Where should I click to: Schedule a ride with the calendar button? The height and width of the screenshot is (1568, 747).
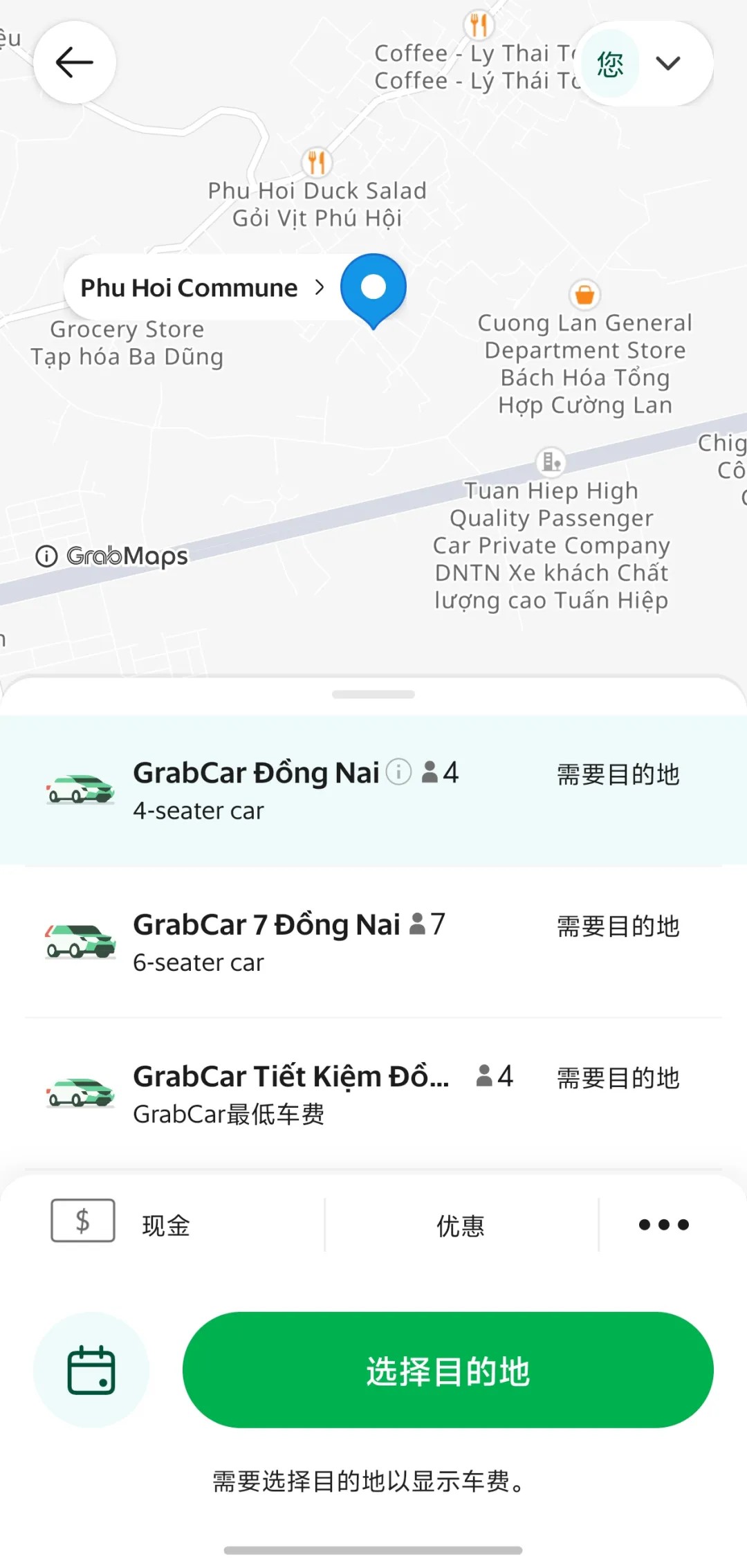(x=91, y=1370)
